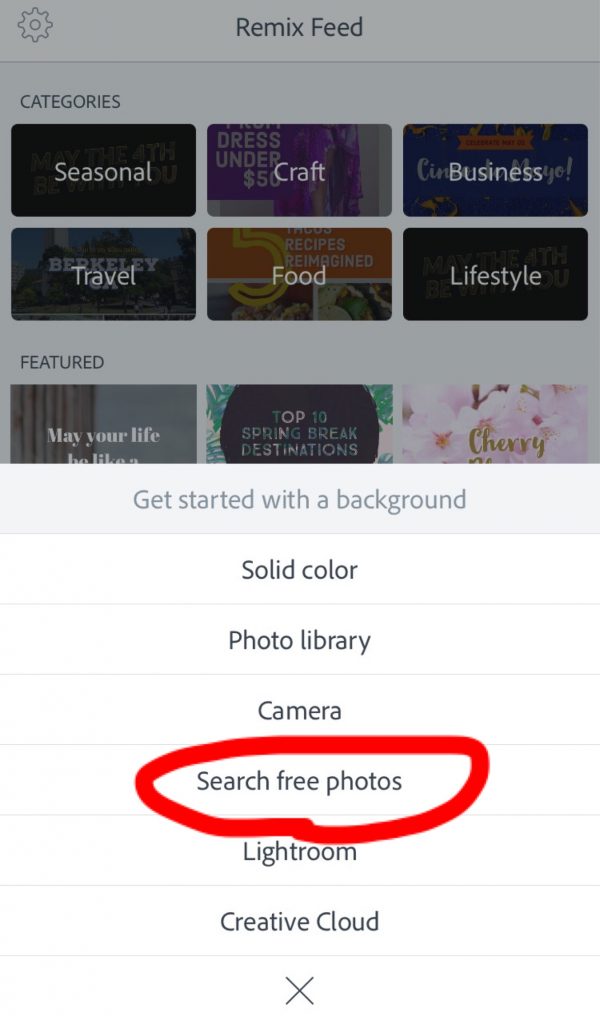Pick a background from Photo library
This screenshot has height=1024, width=600.
[299, 640]
